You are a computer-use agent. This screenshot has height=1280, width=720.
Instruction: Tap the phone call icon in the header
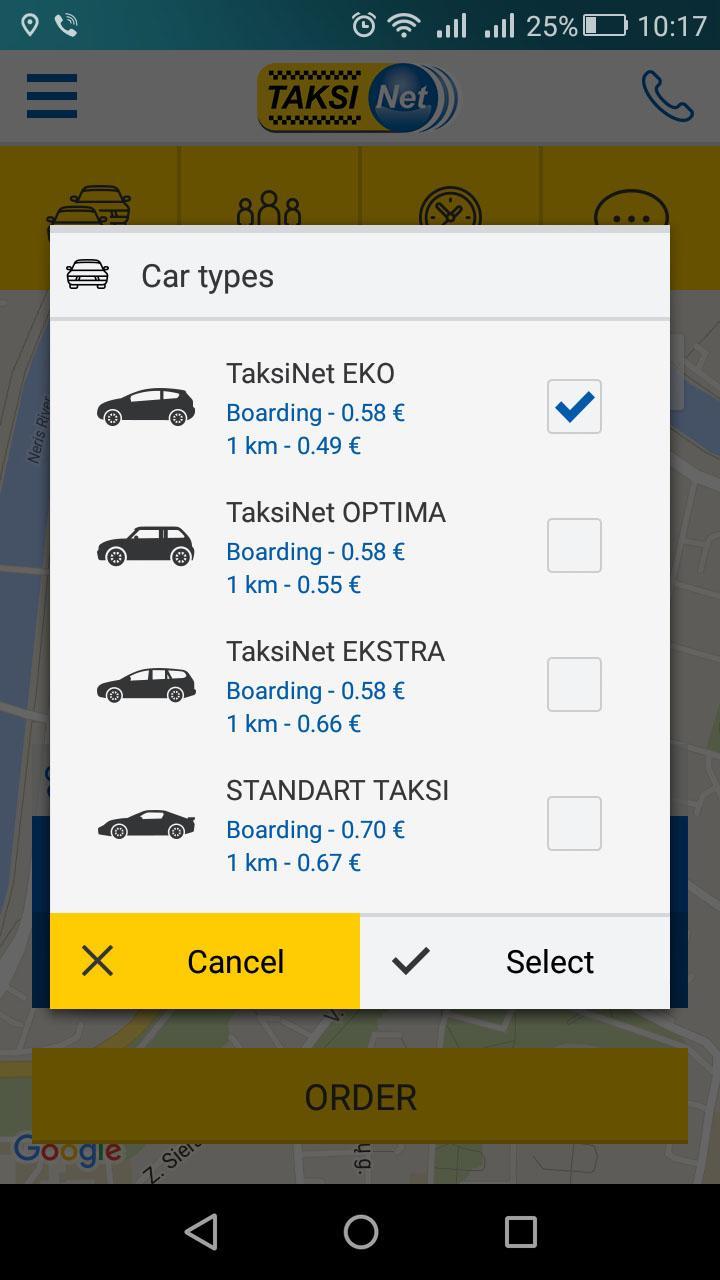pos(666,96)
